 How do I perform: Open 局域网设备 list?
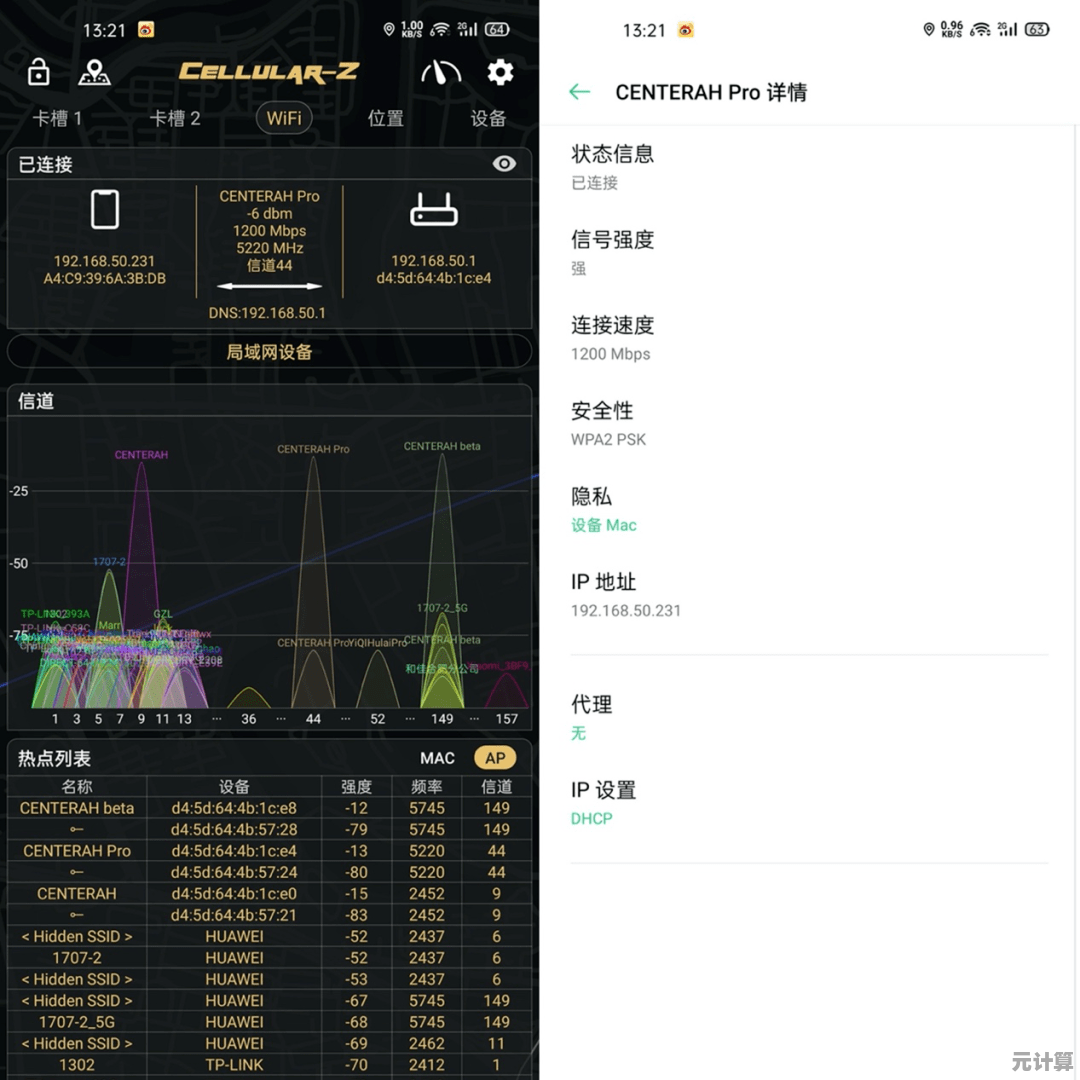[269, 352]
